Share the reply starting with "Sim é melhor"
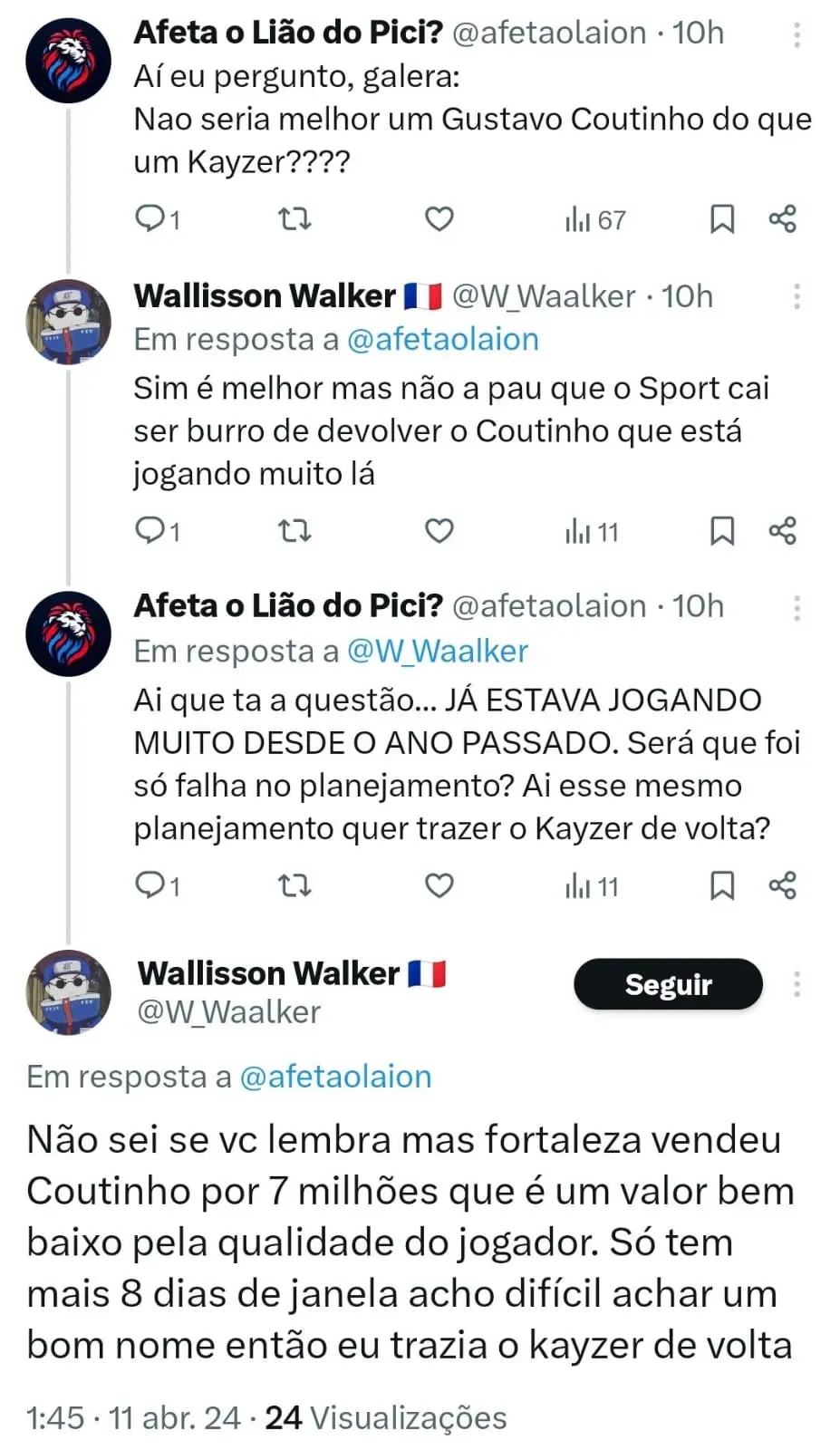This screenshot has width=840, height=1450. click(x=783, y=531)
